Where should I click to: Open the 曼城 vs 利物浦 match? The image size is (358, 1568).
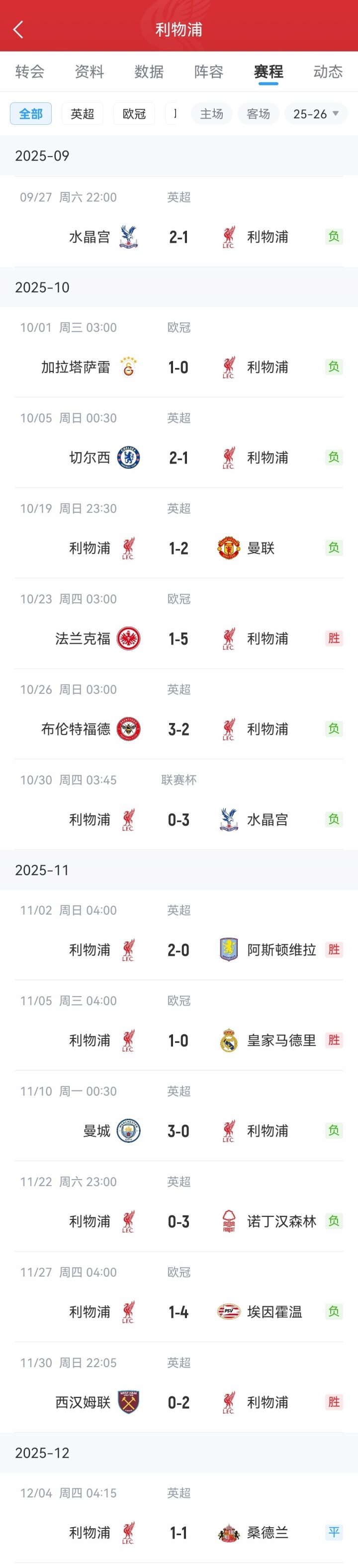179,1131
